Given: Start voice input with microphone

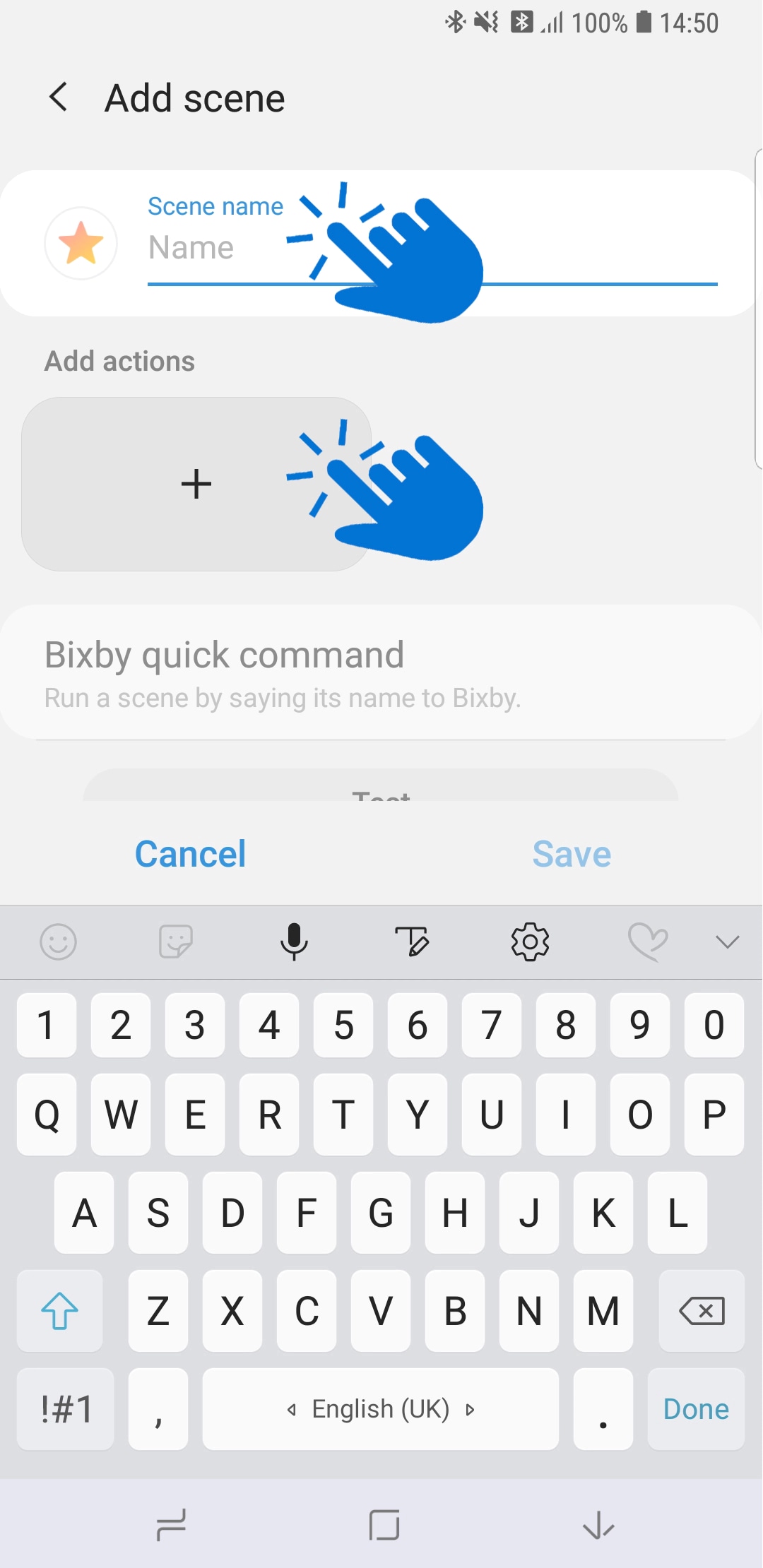Looking at the screenshot, I should click(294, 942).
